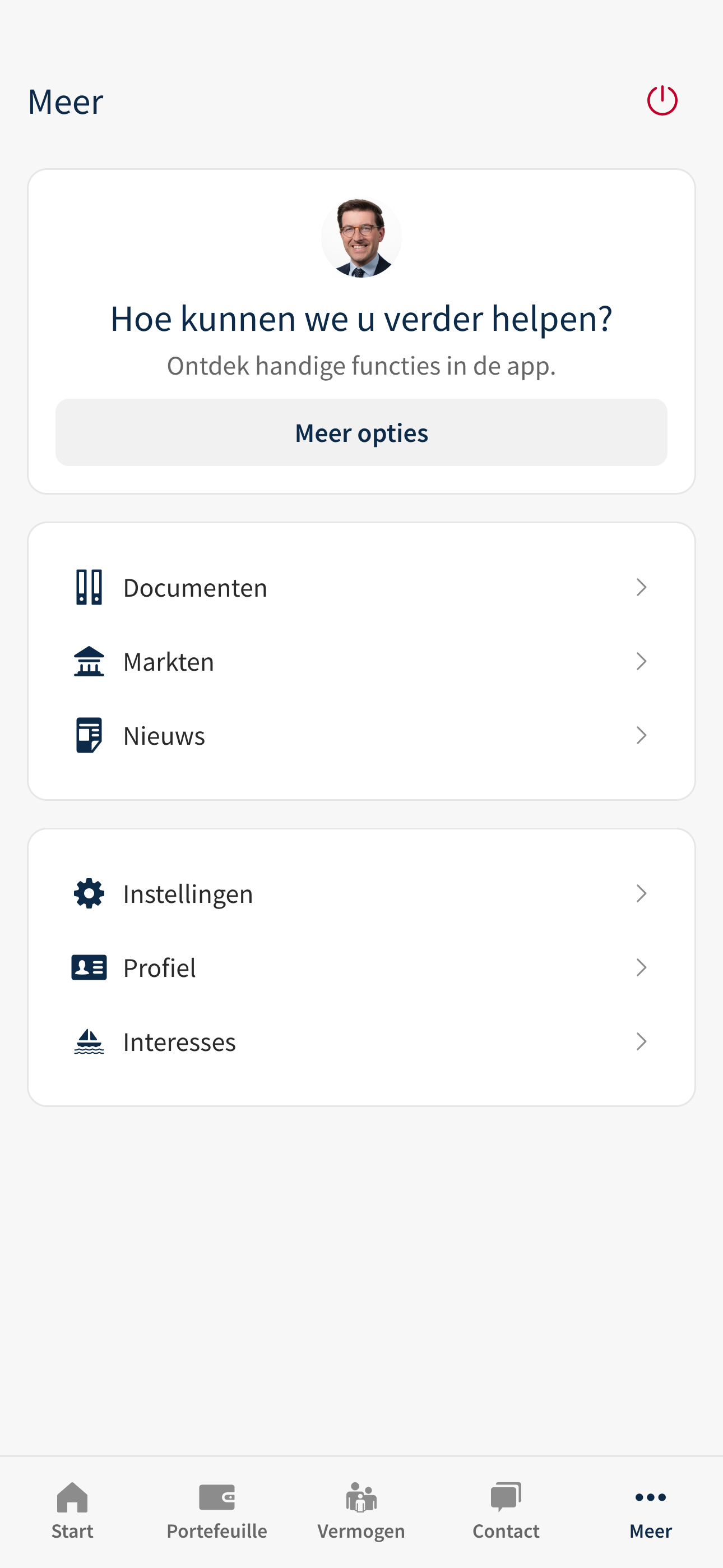The width and height of the screenshot is (723, 1568).
Task: Switch to the Portefeuille tab
Action: pos(217,1511)
